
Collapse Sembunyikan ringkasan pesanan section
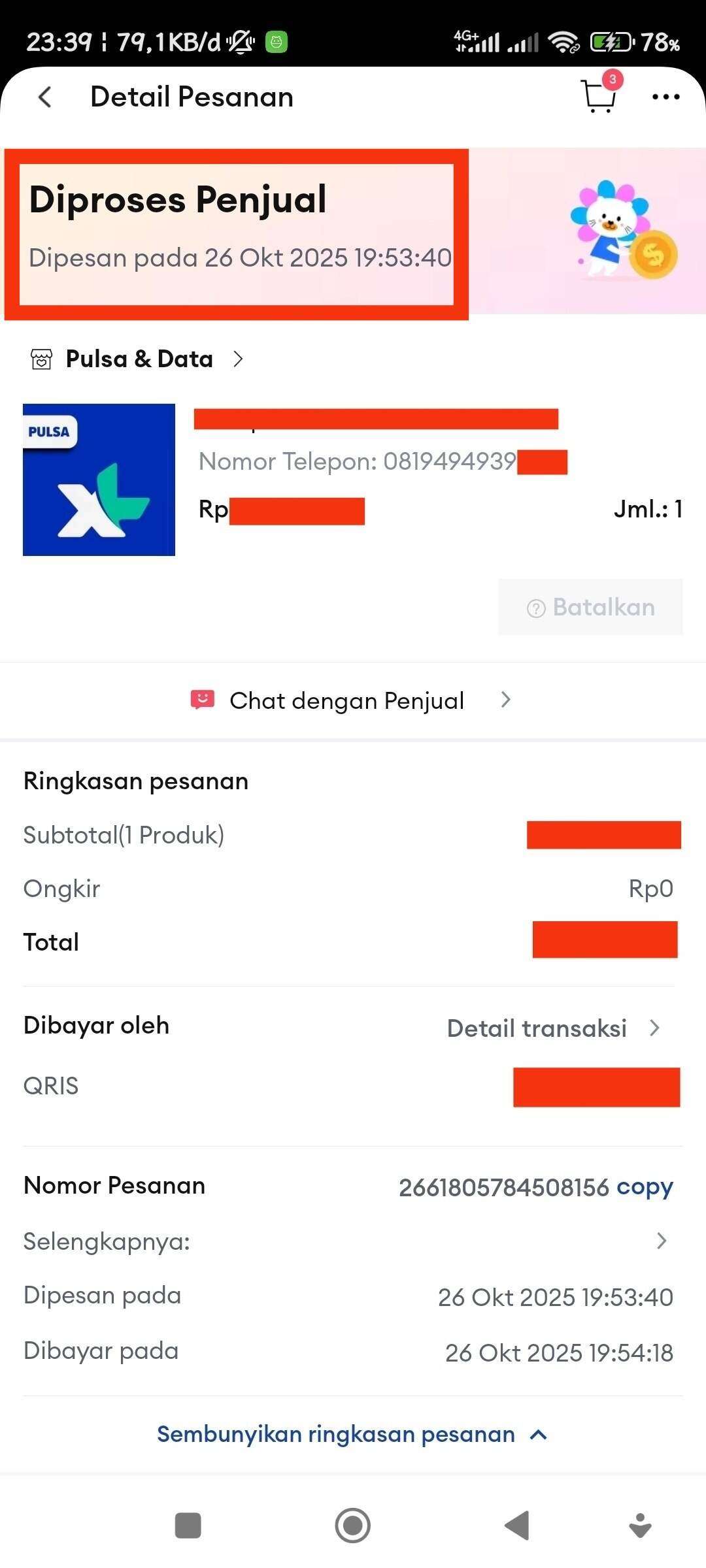coord(353,1434)
